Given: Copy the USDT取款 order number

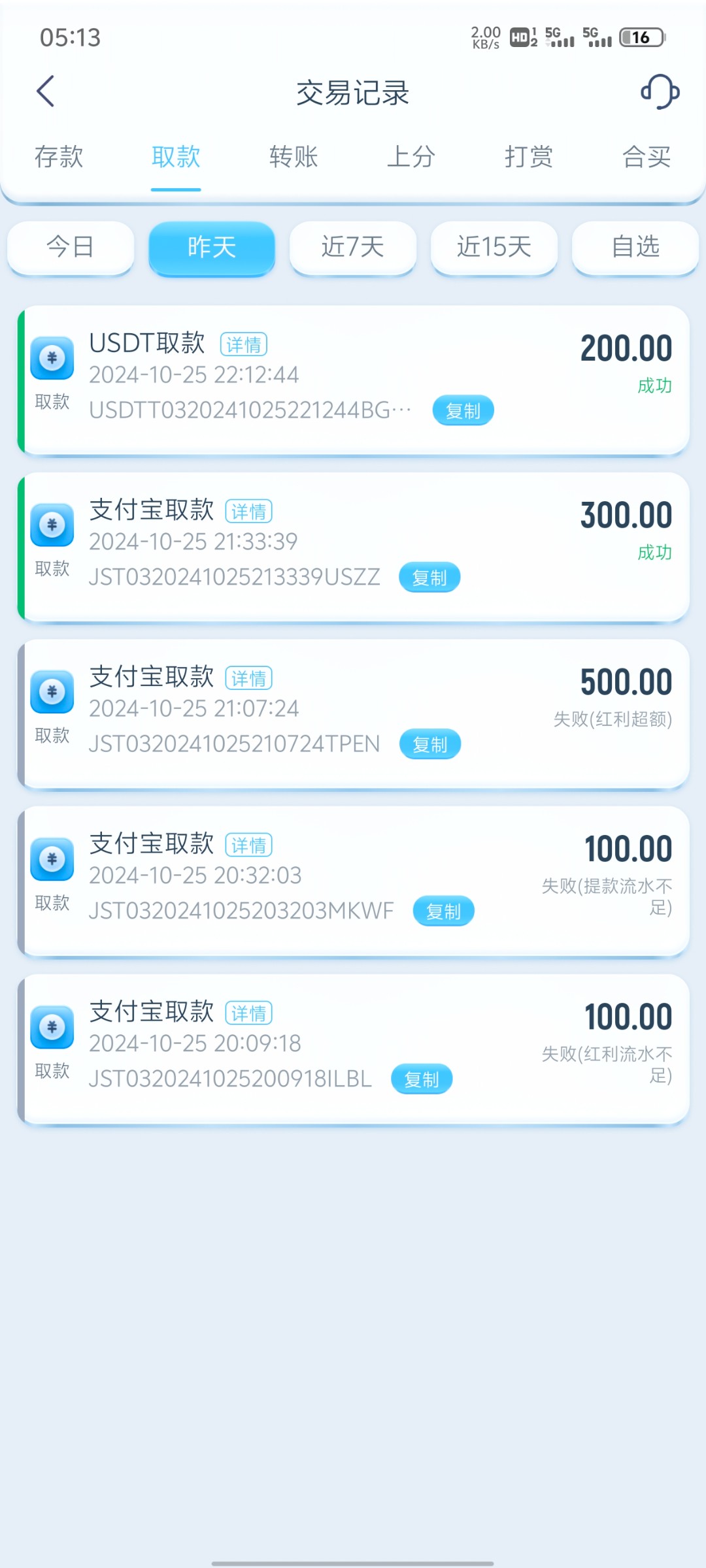Looking at the screenshot, I should [x=463, y=411].
